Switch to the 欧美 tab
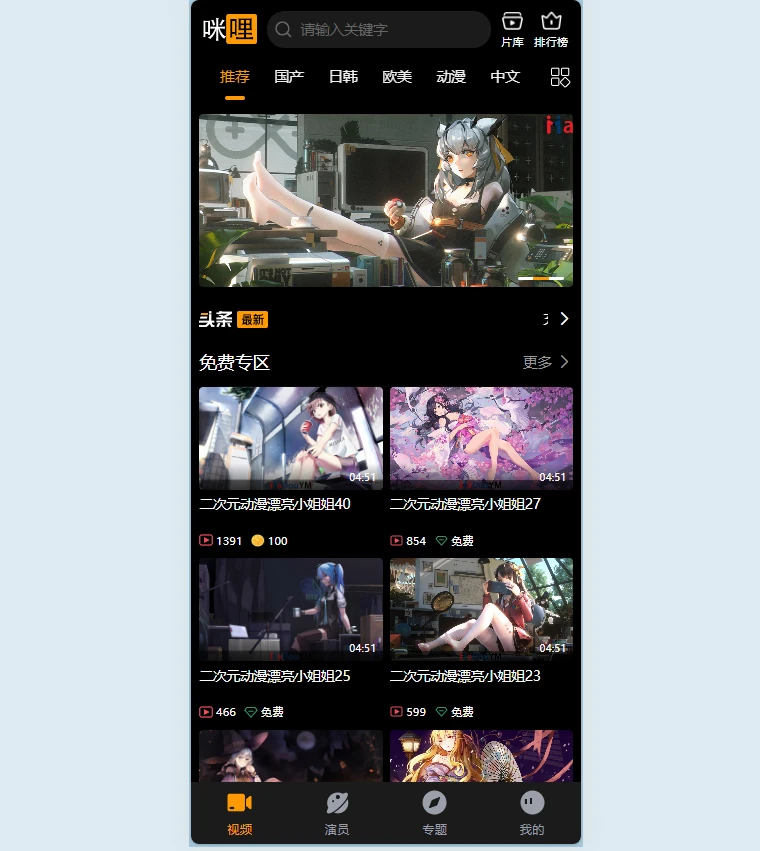This screenshot has height=851, width=760. pyautogui.click(x=397, y=77)
